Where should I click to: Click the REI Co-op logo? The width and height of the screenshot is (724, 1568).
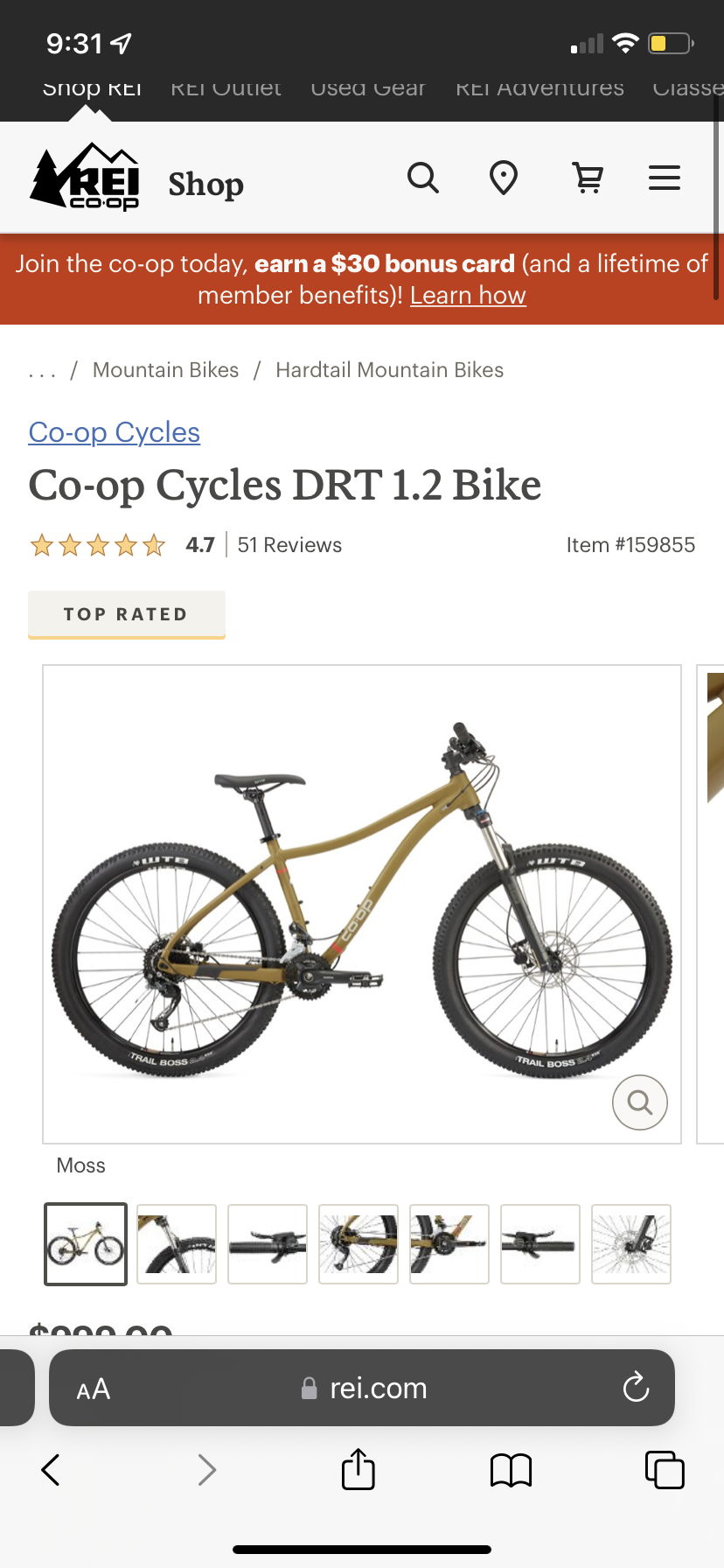pos(84,176)
